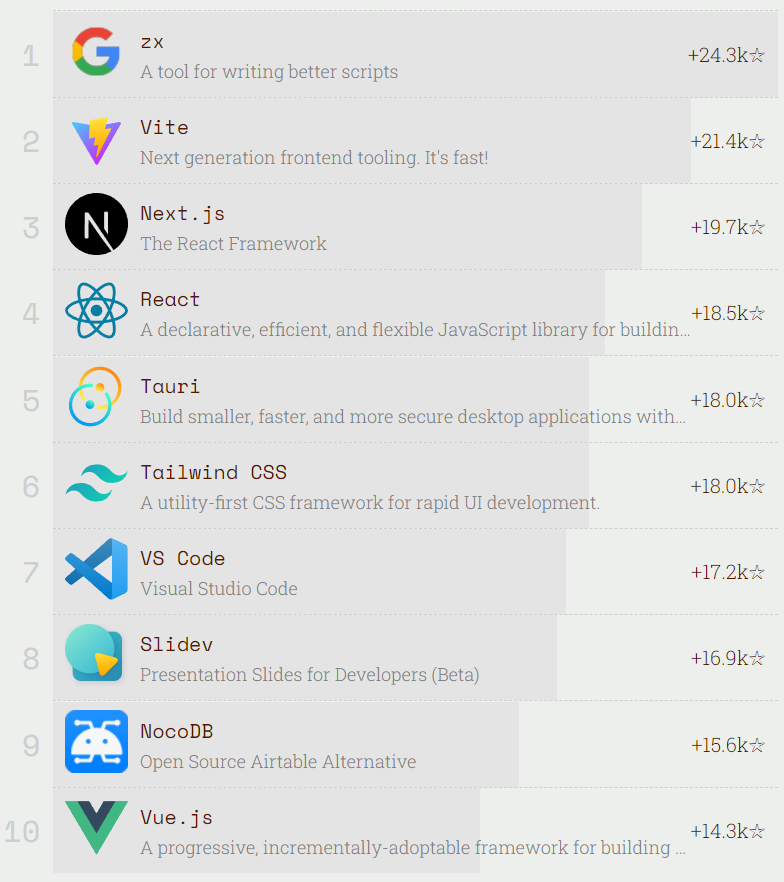This screenshot has height=882, width=784.
Task: Open the Vue.js row
Action: [x=176, y=817]
